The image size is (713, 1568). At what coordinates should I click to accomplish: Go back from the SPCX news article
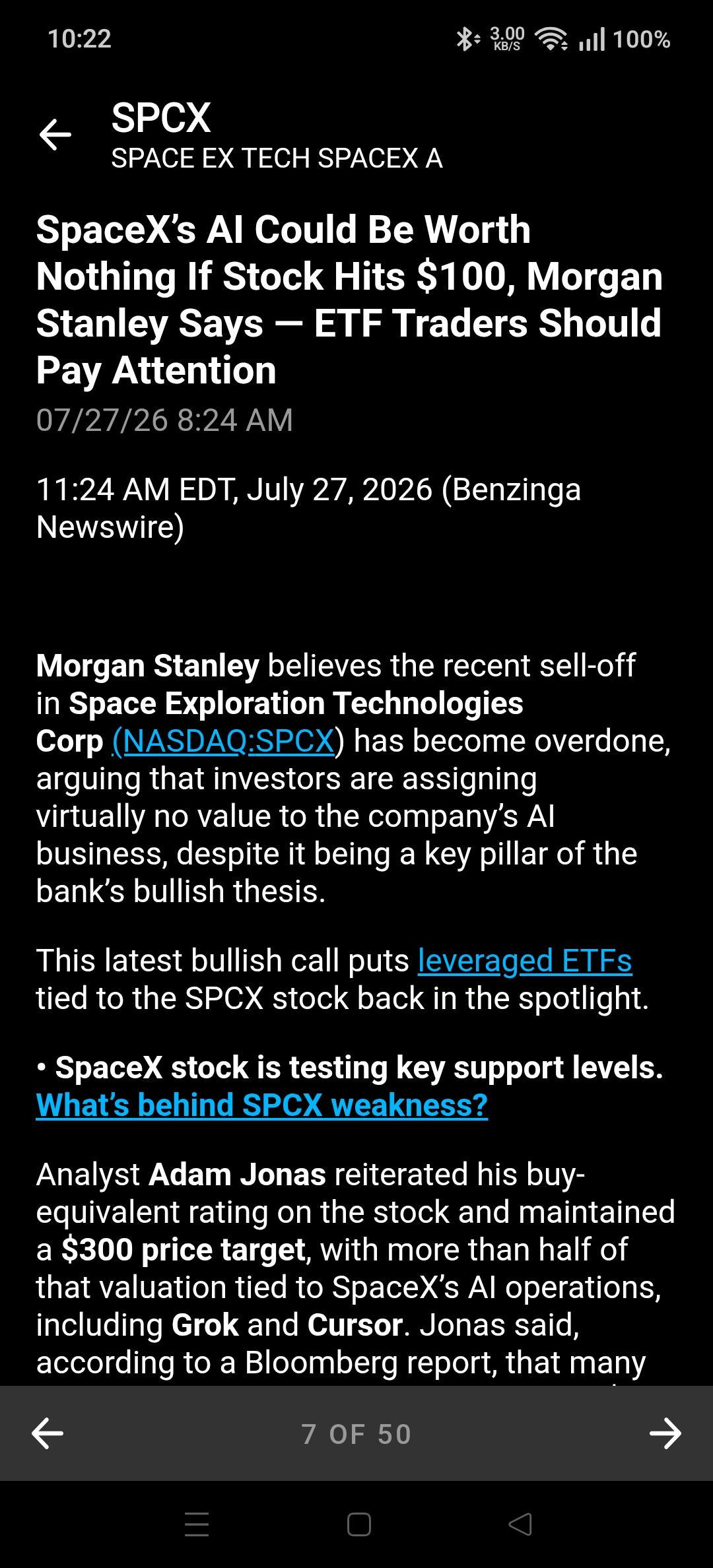point(55,135)
